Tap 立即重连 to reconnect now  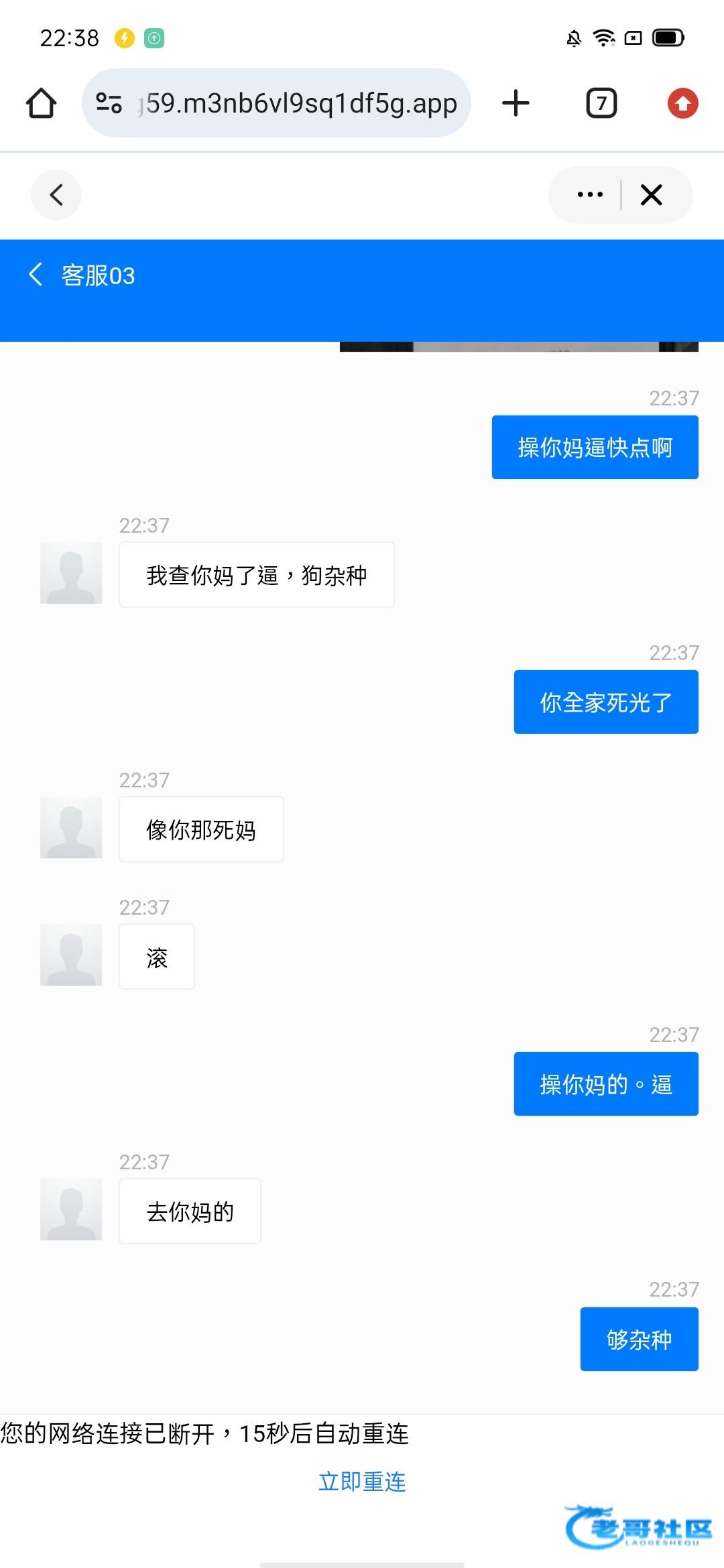362,1482
